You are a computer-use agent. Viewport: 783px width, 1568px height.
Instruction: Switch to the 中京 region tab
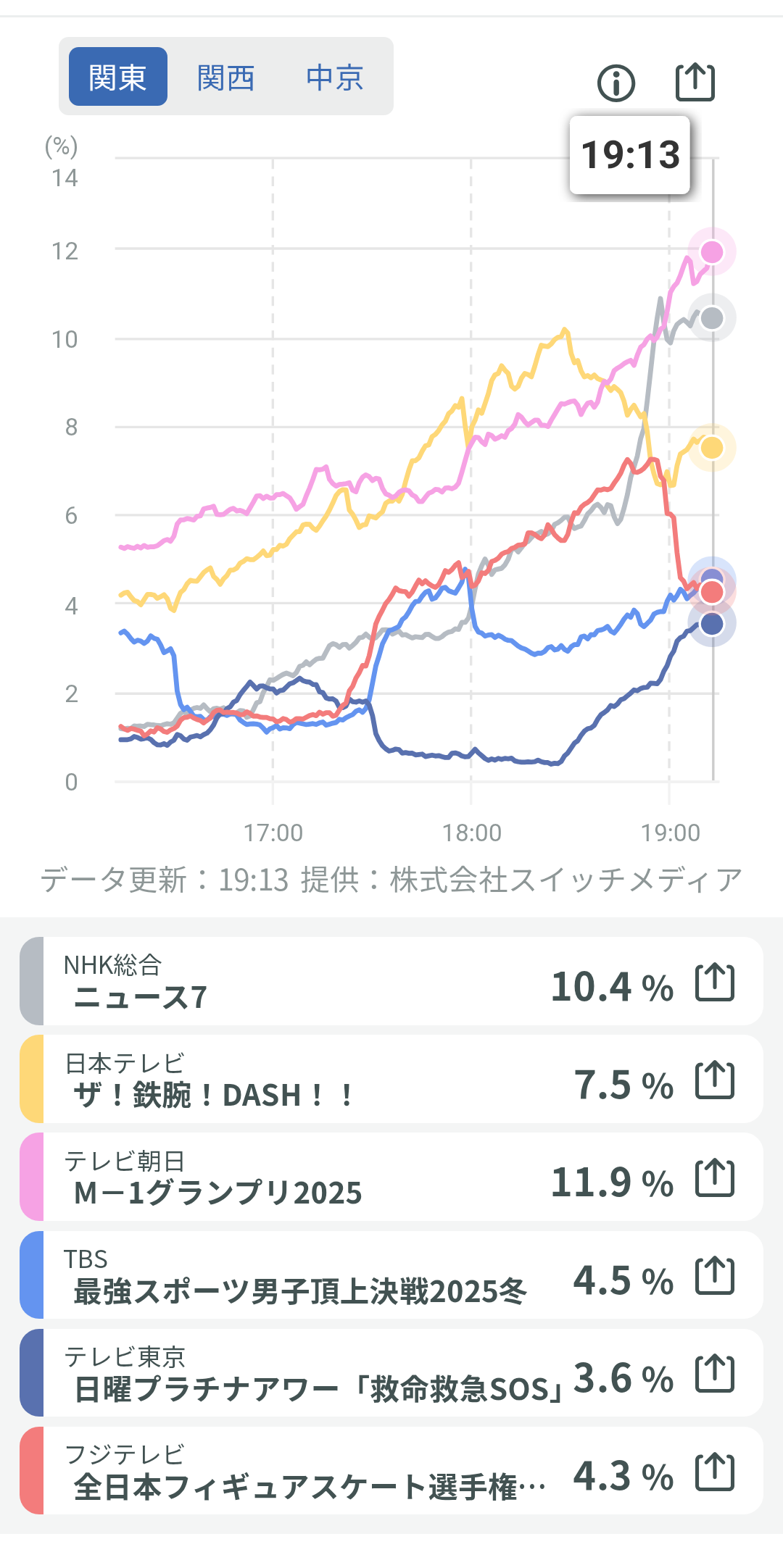[334, 77]
